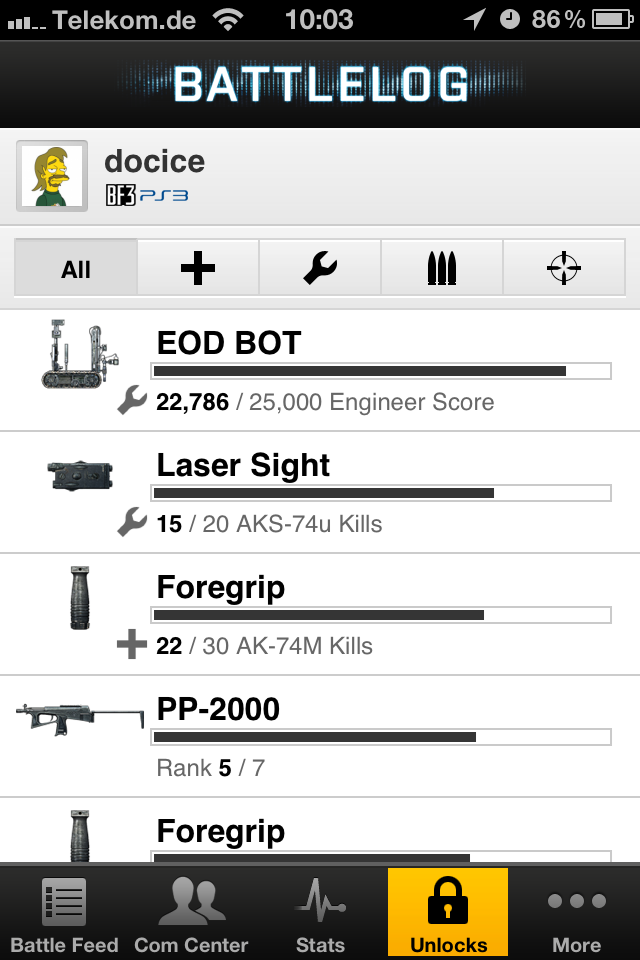Image resolution: width=640 pixels, height=960 pixels.
Task: Open the PP-2000 unlock row
Action: 320,737
